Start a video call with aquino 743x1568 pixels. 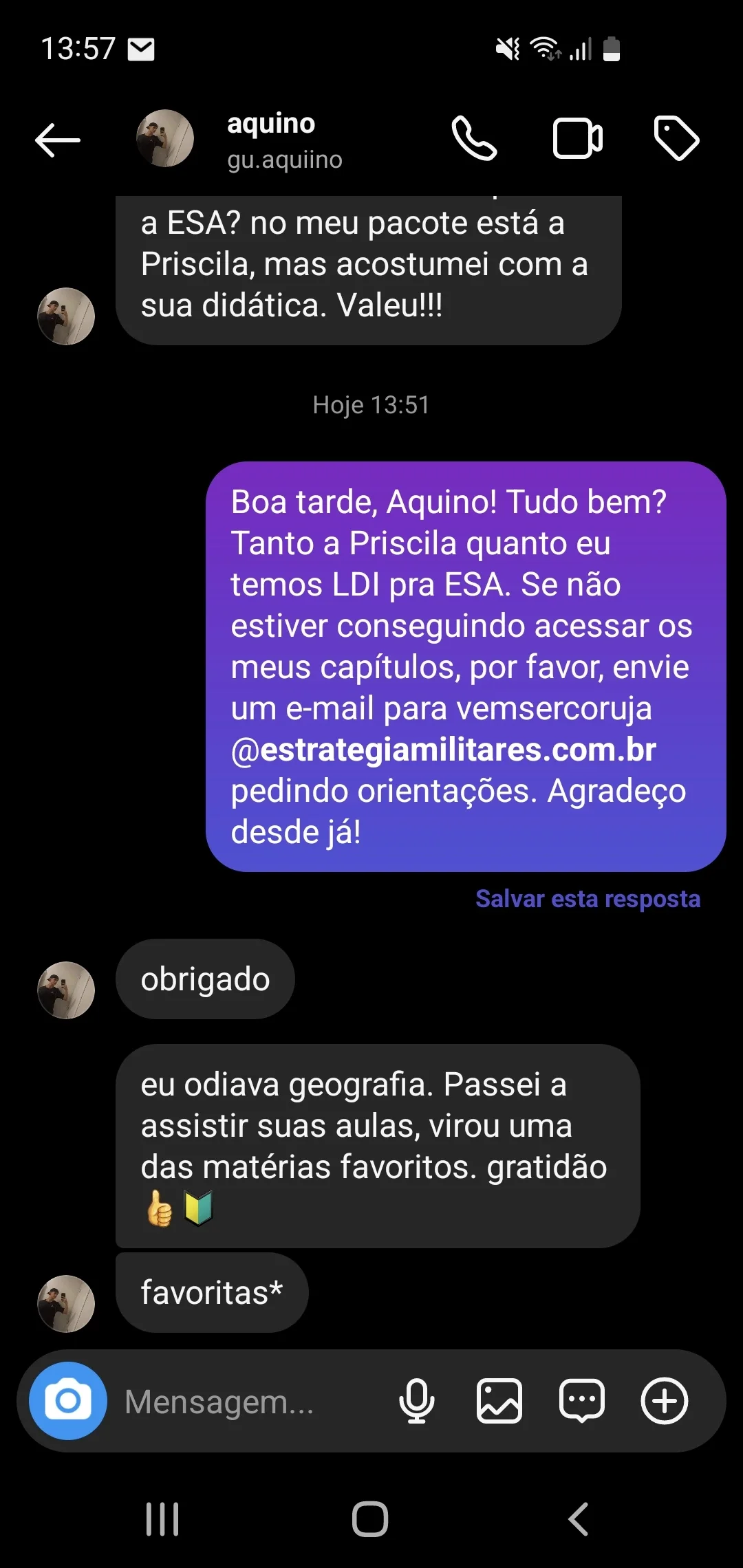pyautogui.click(x=578, y=138)
